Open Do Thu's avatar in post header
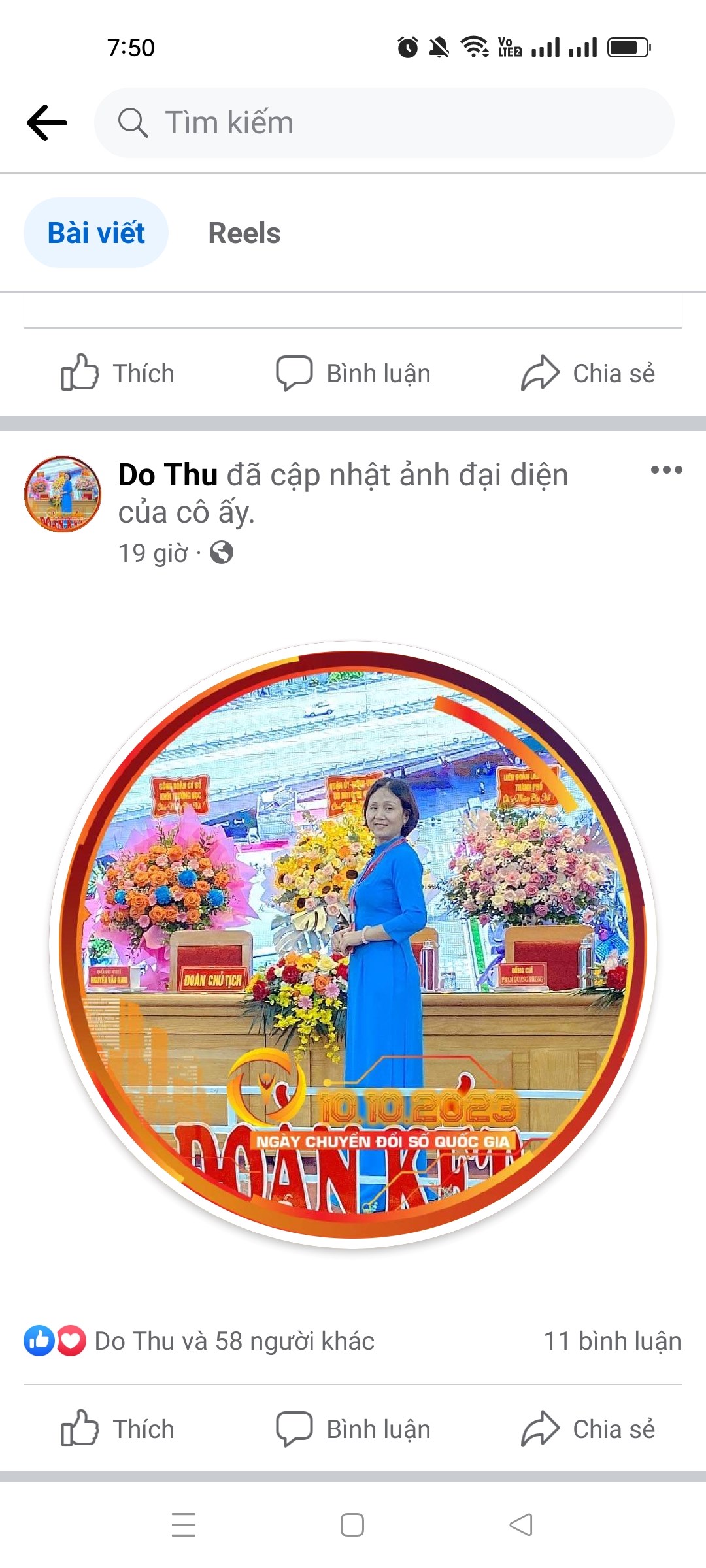The height and width of the screenshot is (1568, 706). [x=63, y=494]
